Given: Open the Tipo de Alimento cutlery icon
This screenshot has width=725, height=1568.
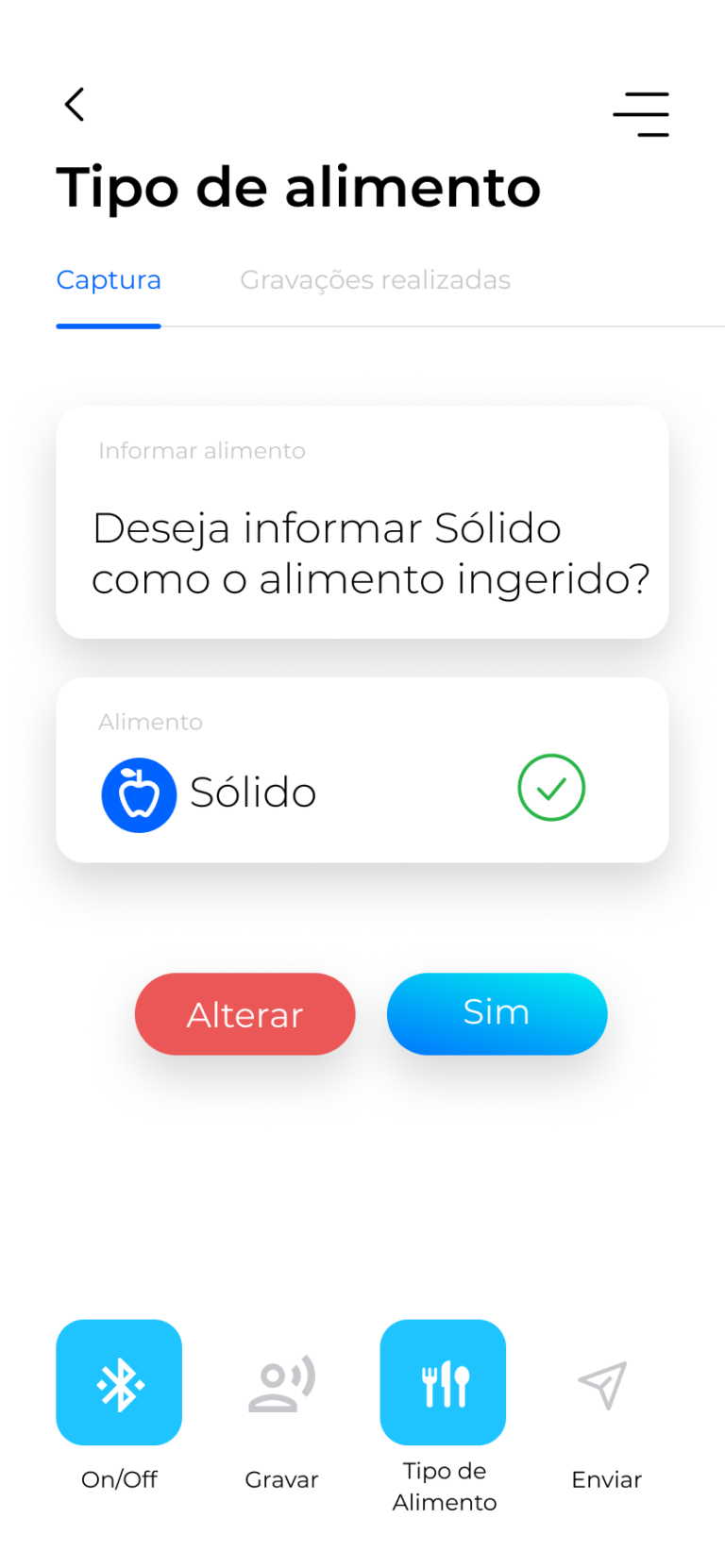Looking at the screenshot, I should click(x=443, y=1381).
